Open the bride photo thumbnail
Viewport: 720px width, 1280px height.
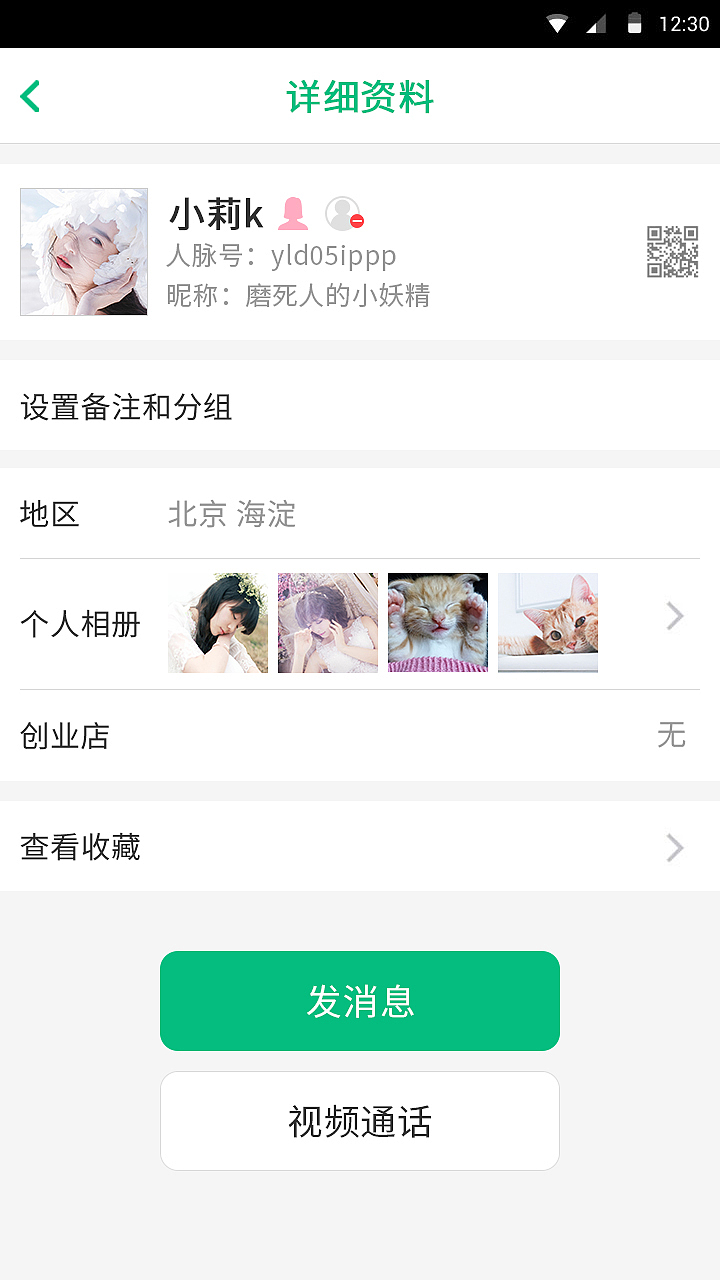218,622
